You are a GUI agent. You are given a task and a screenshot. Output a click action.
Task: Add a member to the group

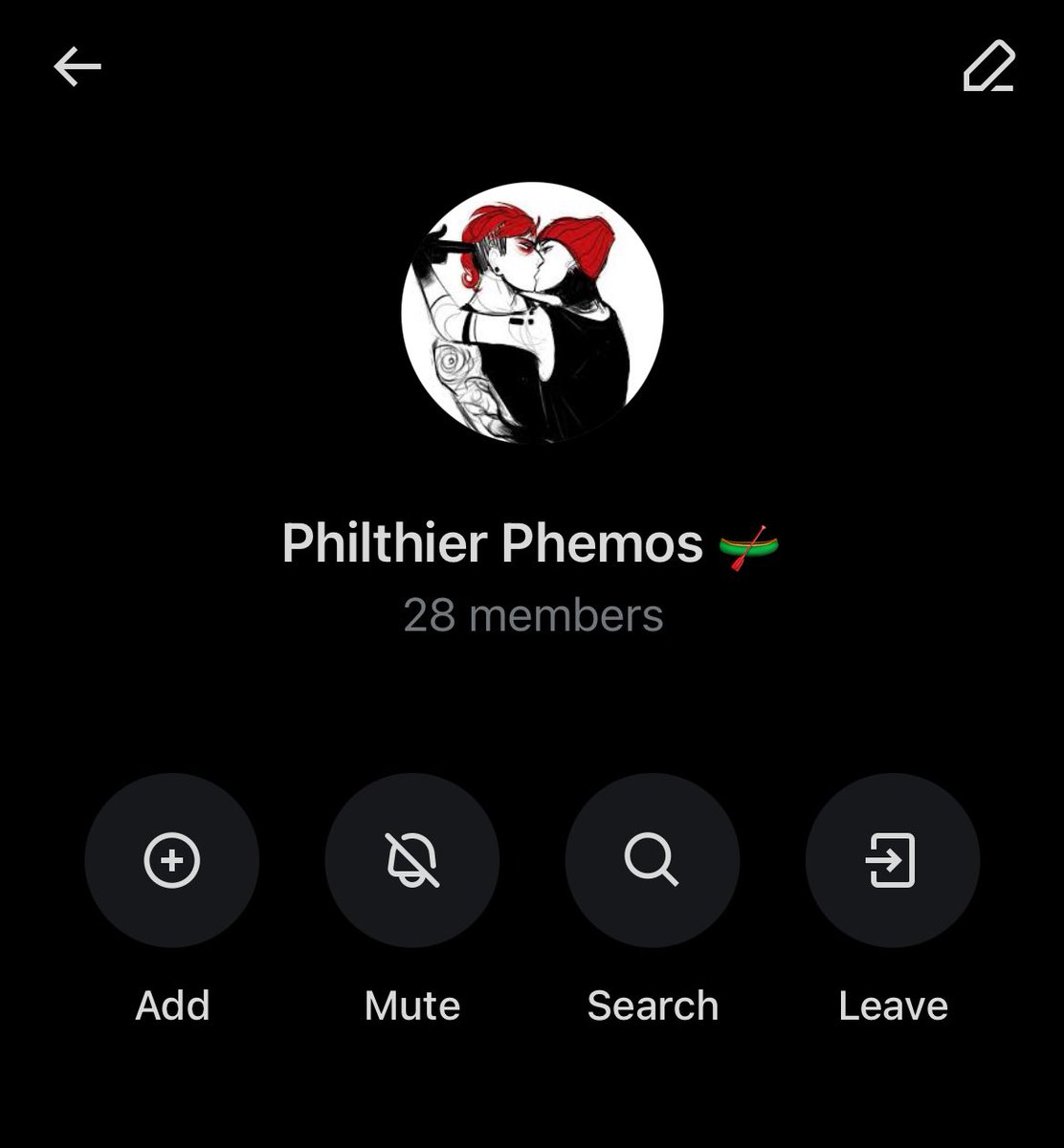coord(172,860)
